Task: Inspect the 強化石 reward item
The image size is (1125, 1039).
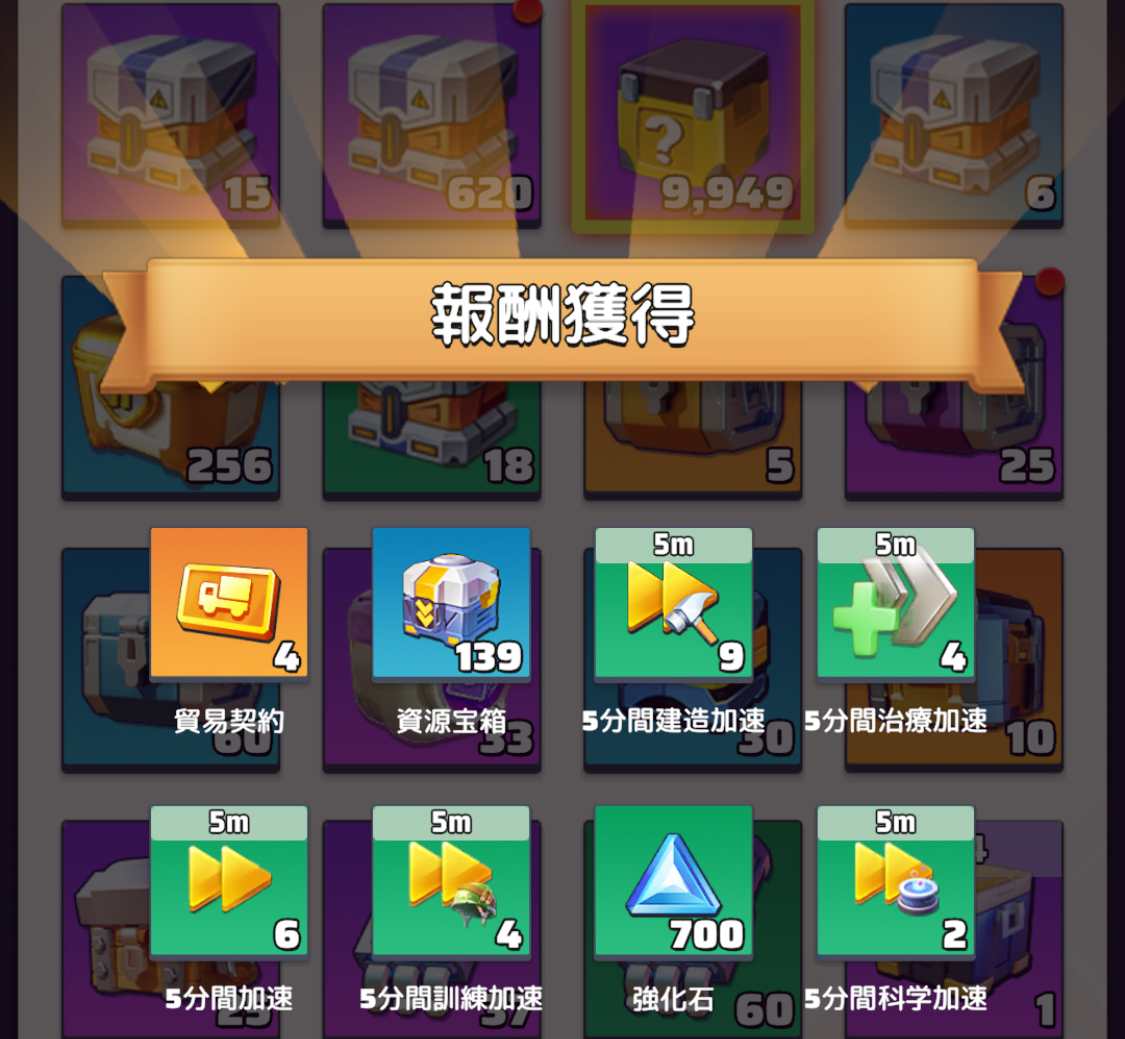Action: [x=673, y=880]
